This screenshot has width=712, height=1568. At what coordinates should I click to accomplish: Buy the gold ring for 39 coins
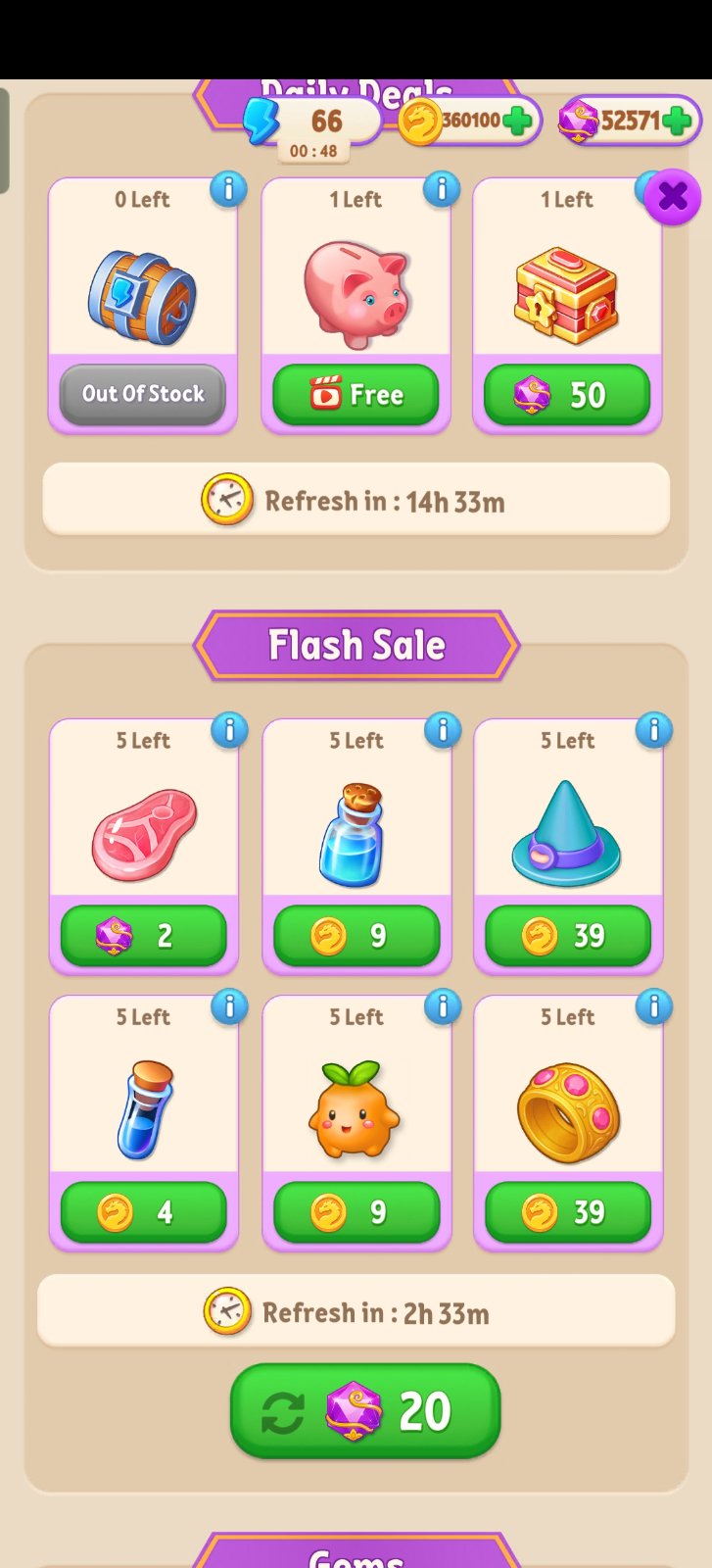[568, 1212]
